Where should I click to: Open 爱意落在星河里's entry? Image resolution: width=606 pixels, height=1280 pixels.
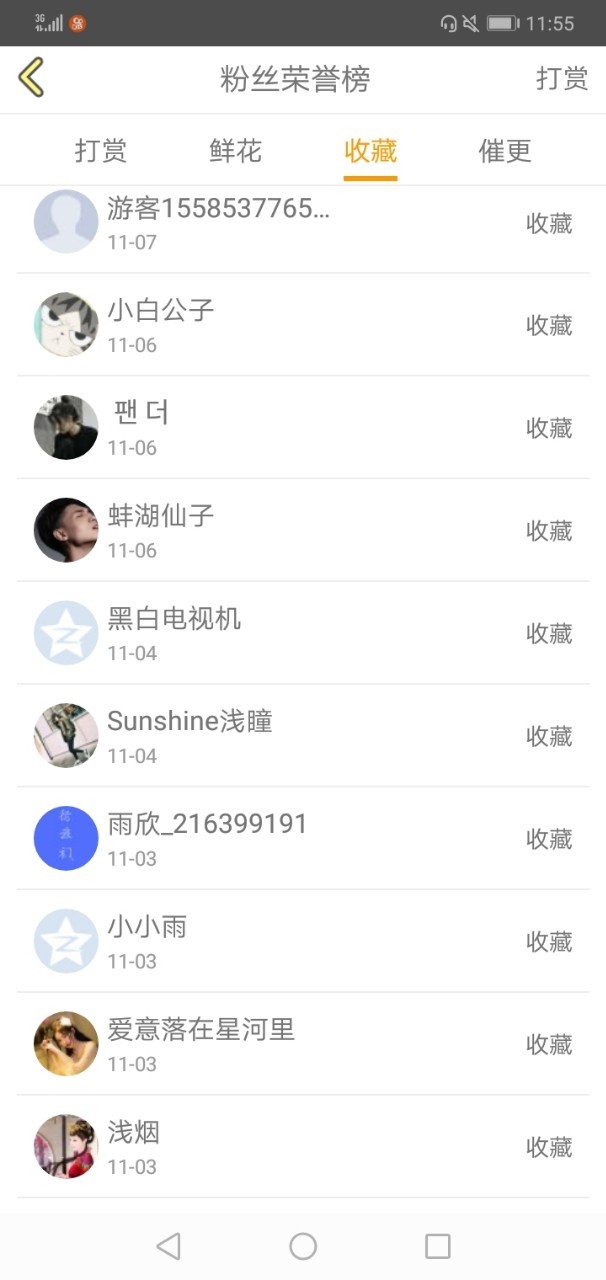[303, 1044]
